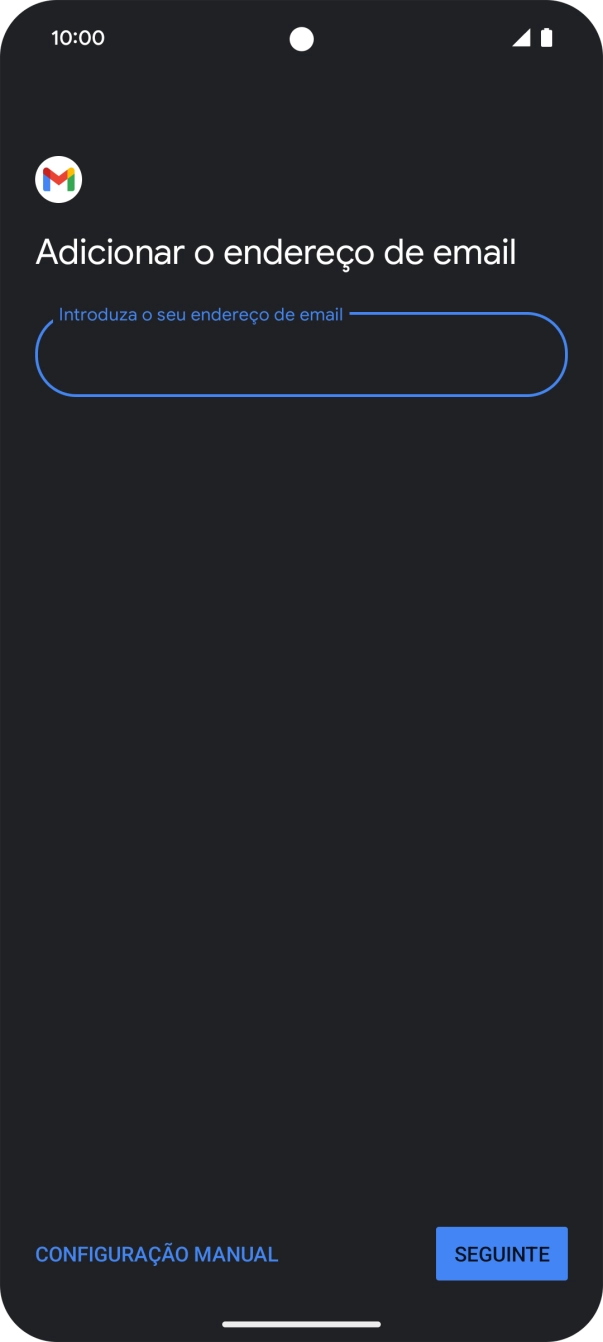603x1342 pixels.
Task: Open CONFIGURAÇÃO MANUAL setup
Action: (x=157, y=1254)
